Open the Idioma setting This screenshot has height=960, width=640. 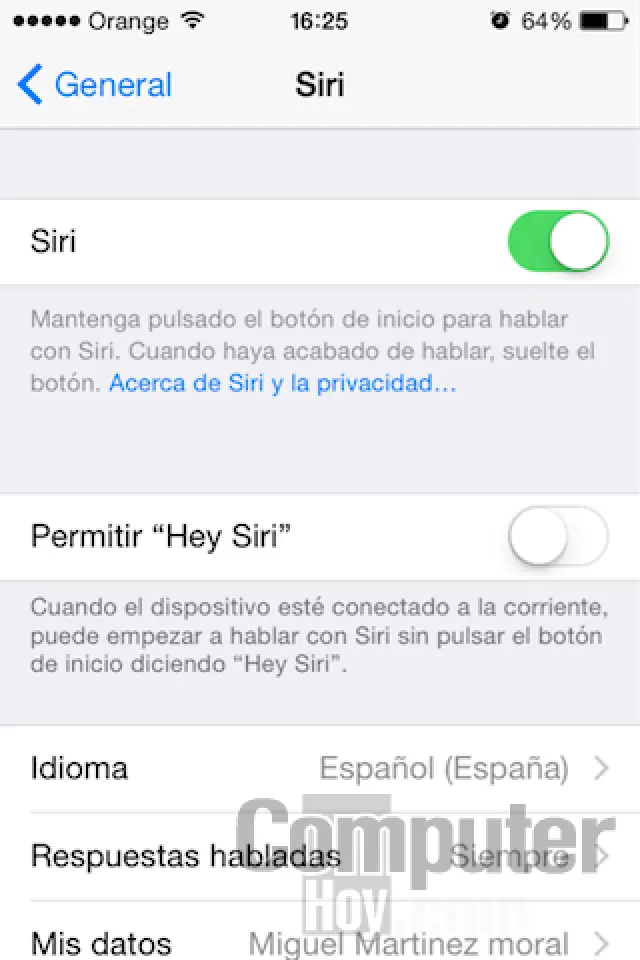click(320, 768)
